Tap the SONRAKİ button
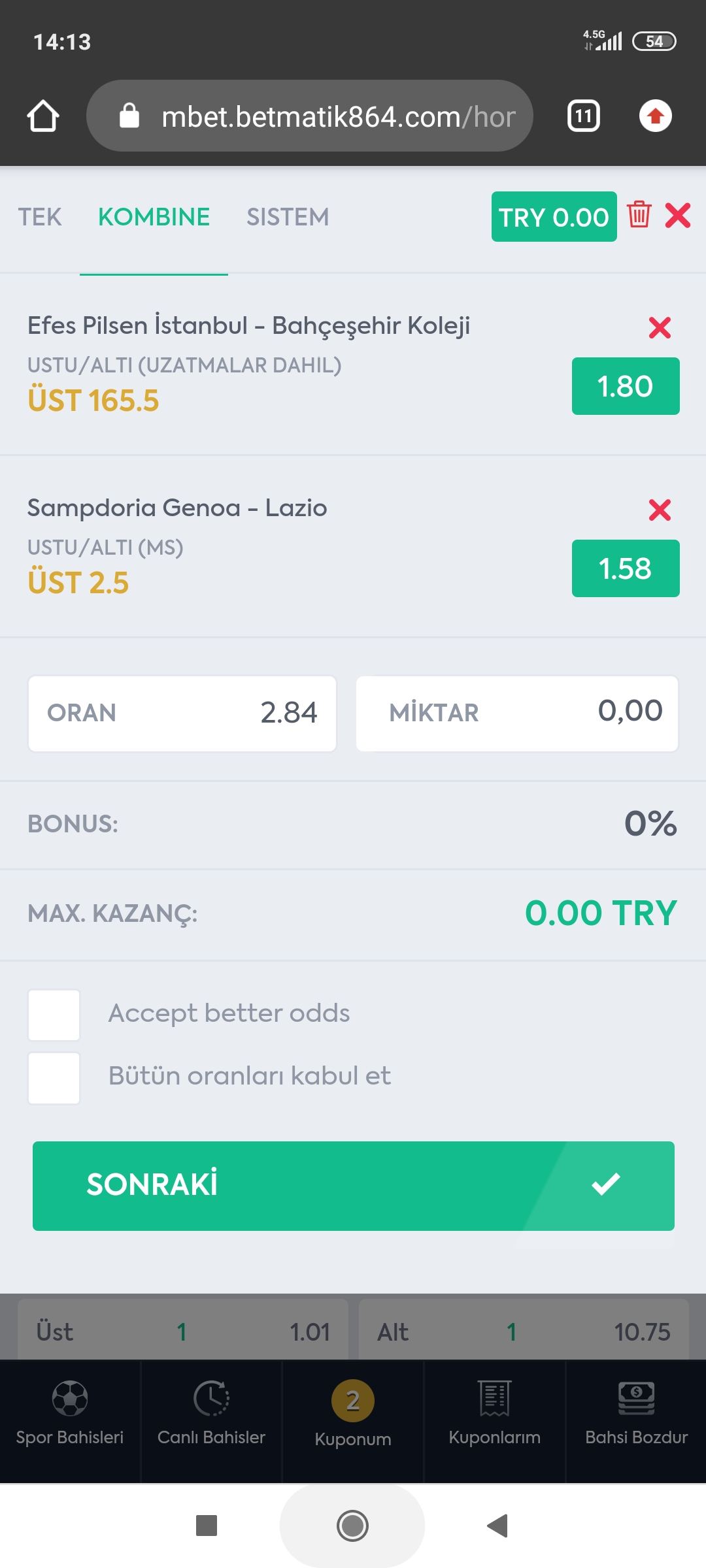 pos(354,1186)
